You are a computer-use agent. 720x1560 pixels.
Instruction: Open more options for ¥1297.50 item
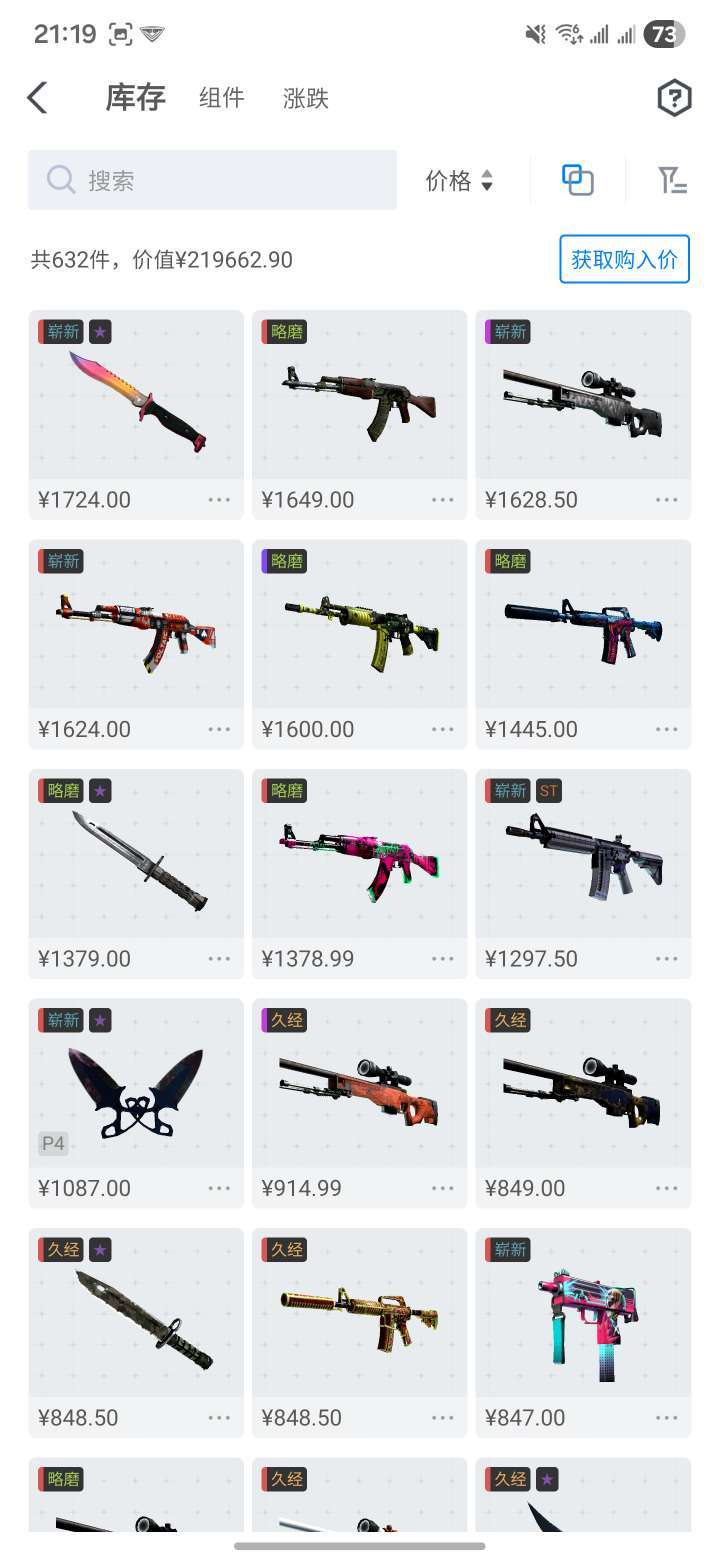[667, 958]
